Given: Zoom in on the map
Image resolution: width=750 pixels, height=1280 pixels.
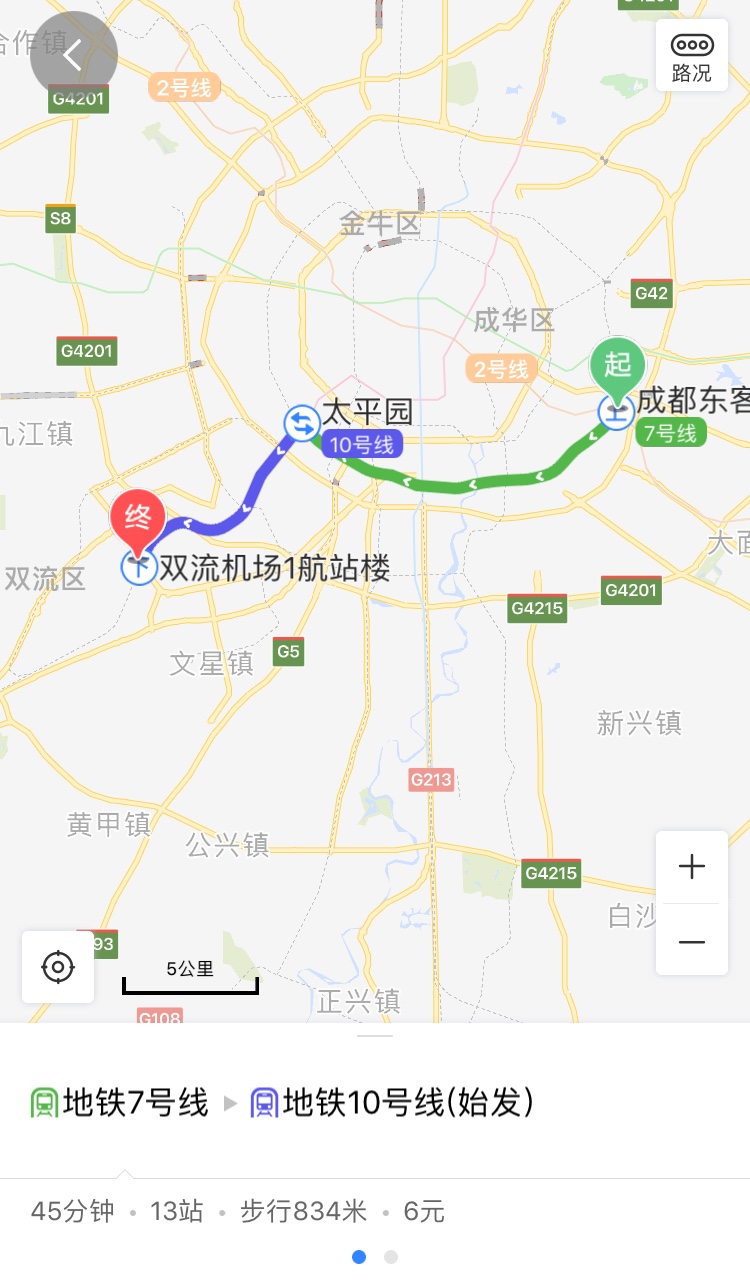Looking at the screenshot, I should click(x=691, y=867).
